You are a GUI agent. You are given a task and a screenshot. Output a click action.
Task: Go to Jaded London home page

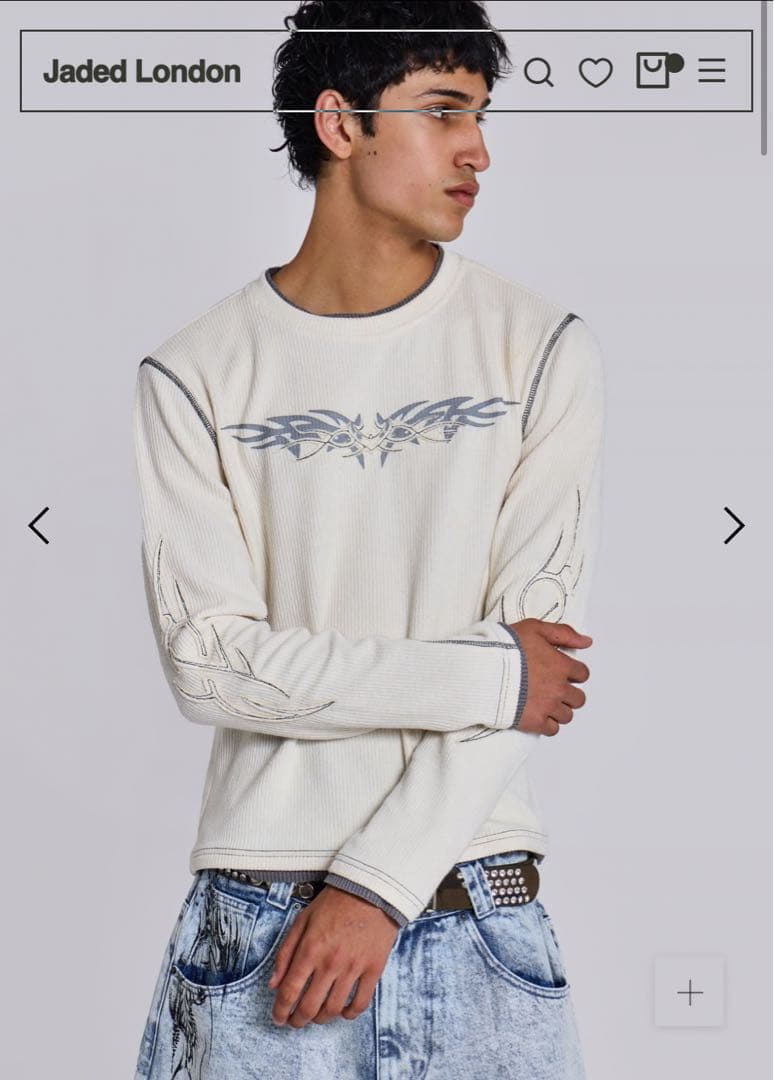pyautogui.click(x=142, y=72)
